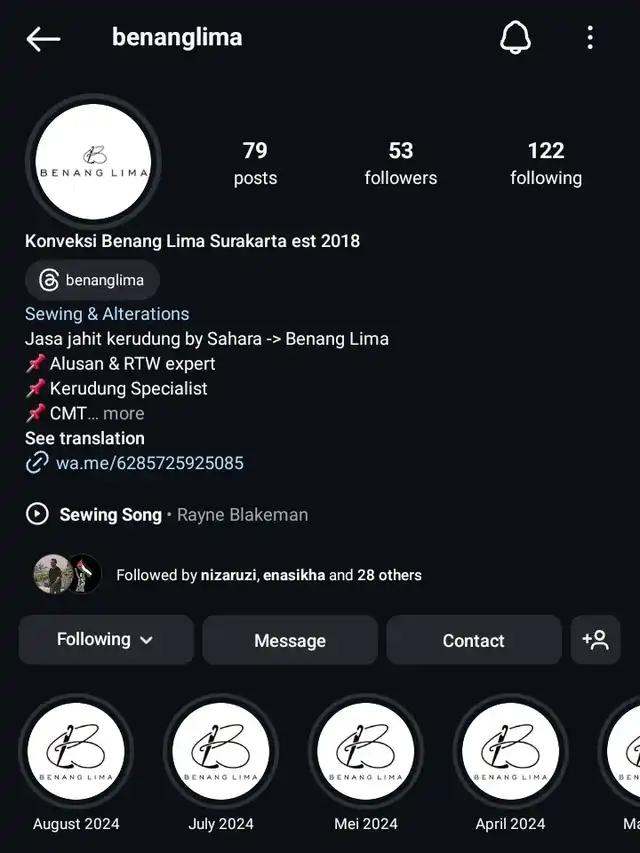Screen dimensions: 640x853
Task: Tap See translation for the bio
Action: tap(85, 438)
